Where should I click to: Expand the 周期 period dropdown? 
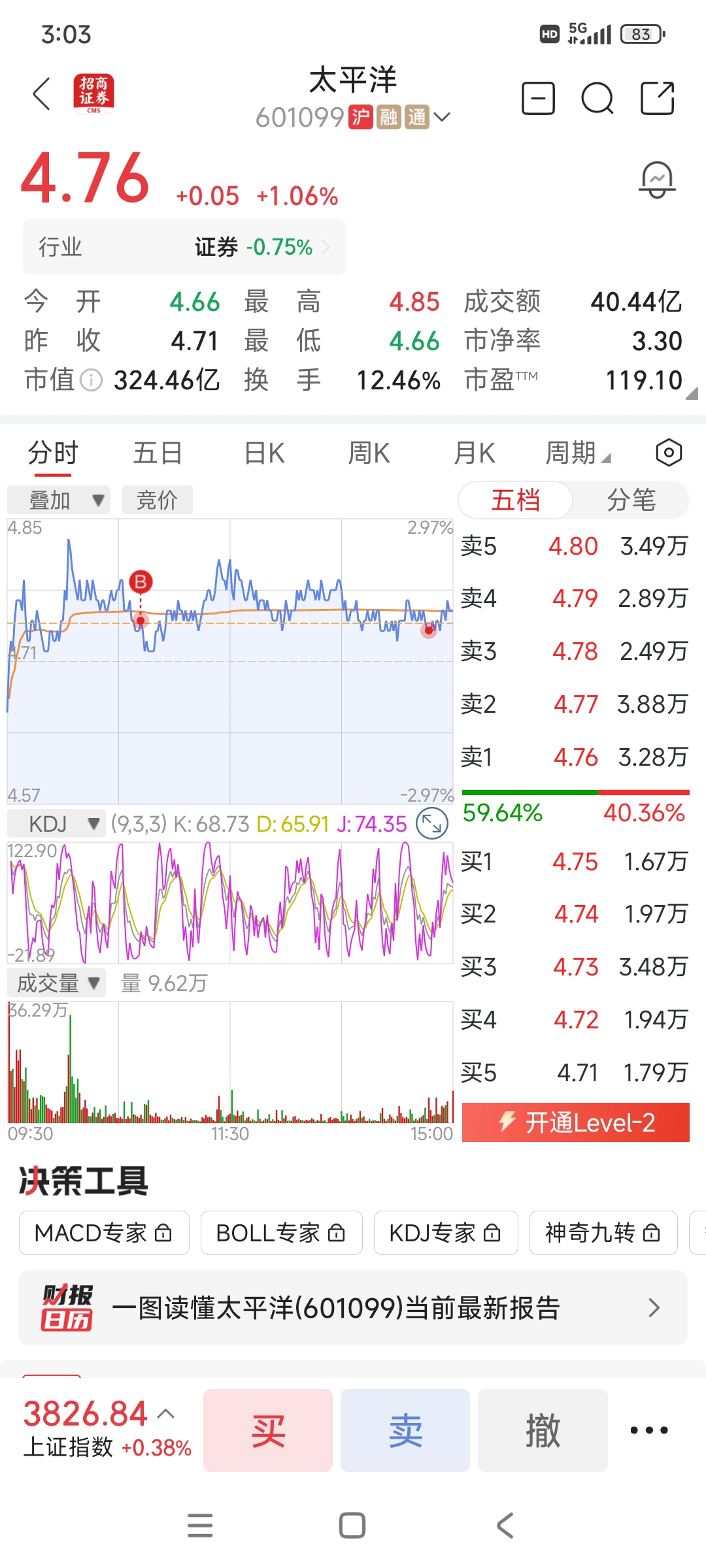tap(578, 453)
